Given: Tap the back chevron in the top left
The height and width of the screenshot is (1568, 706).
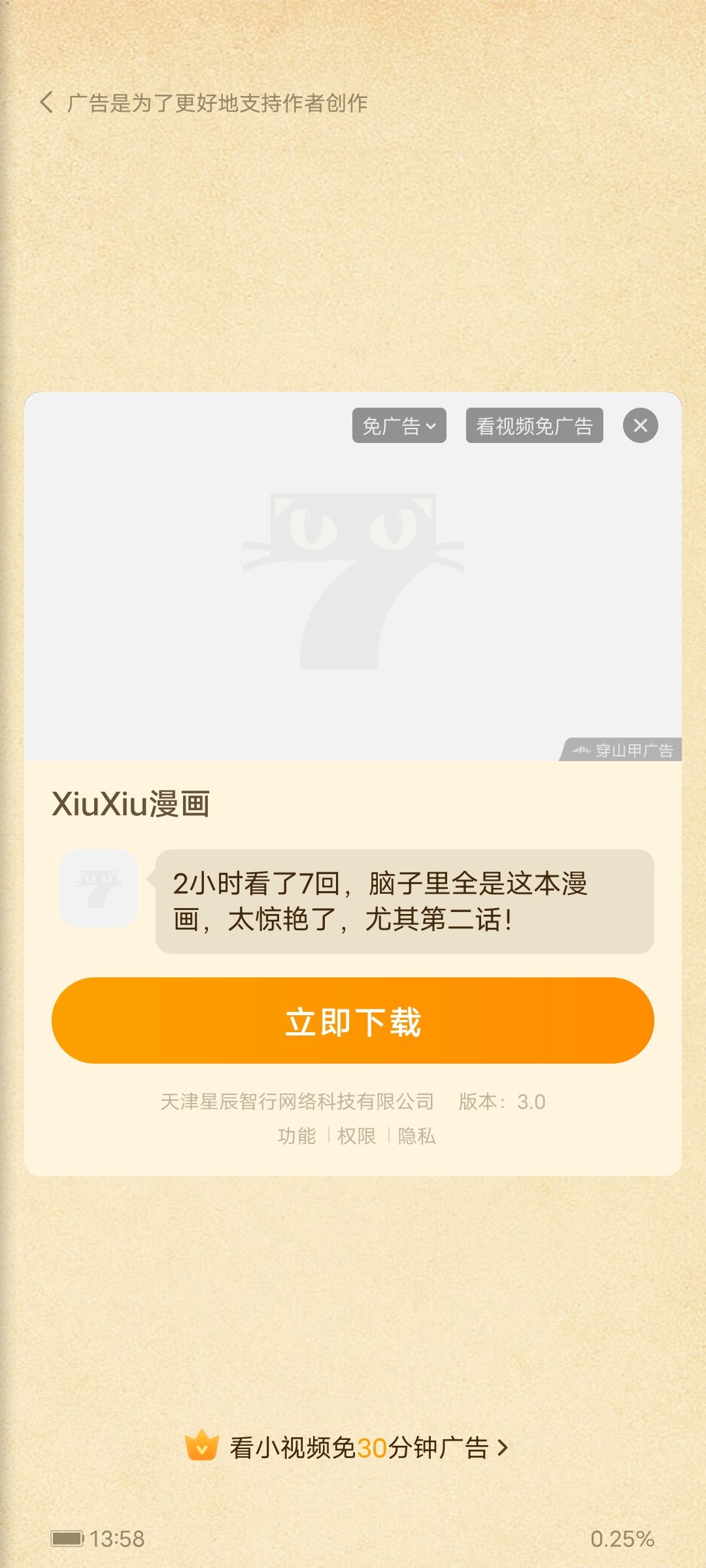Looking at the screenshot, I should click(46, 103).
